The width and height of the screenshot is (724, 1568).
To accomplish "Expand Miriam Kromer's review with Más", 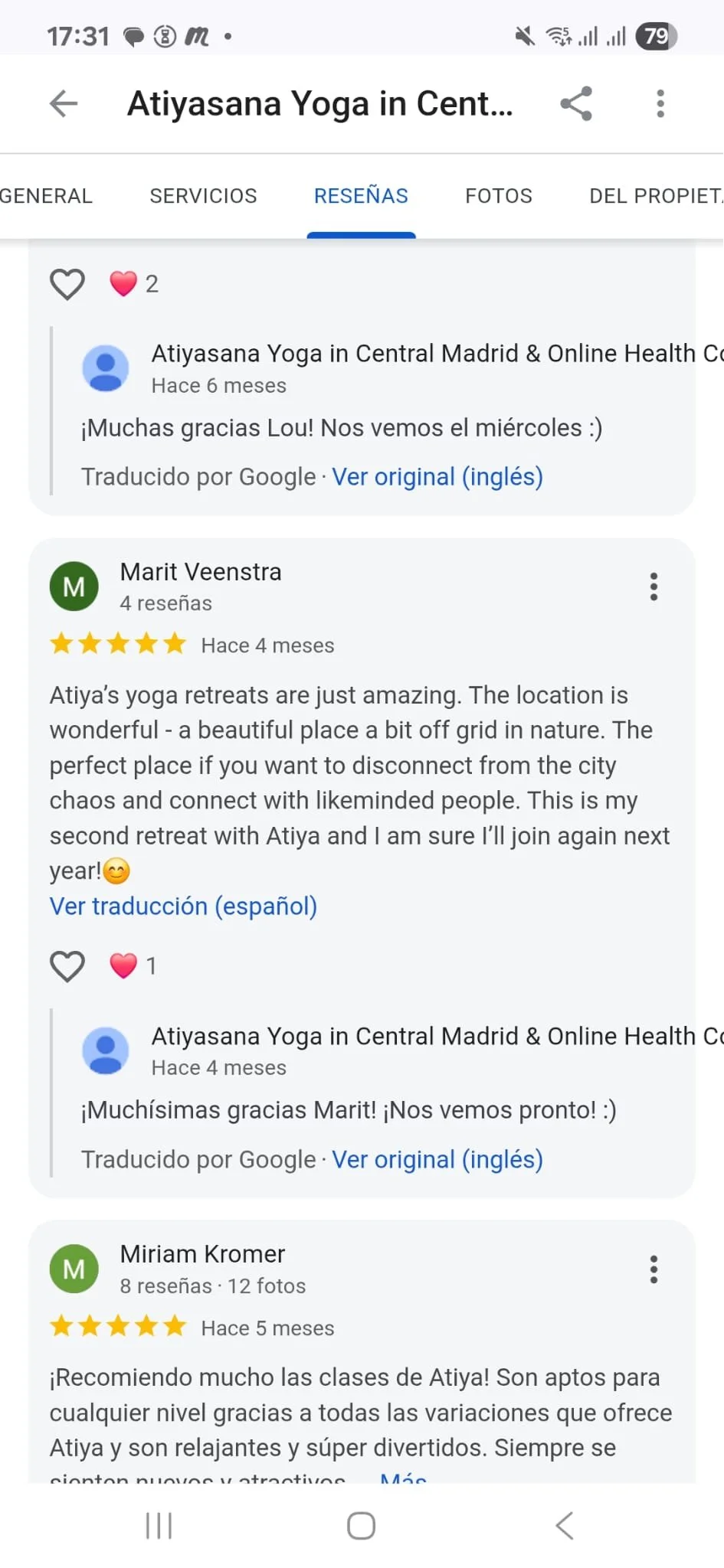I will [403, 1478].
